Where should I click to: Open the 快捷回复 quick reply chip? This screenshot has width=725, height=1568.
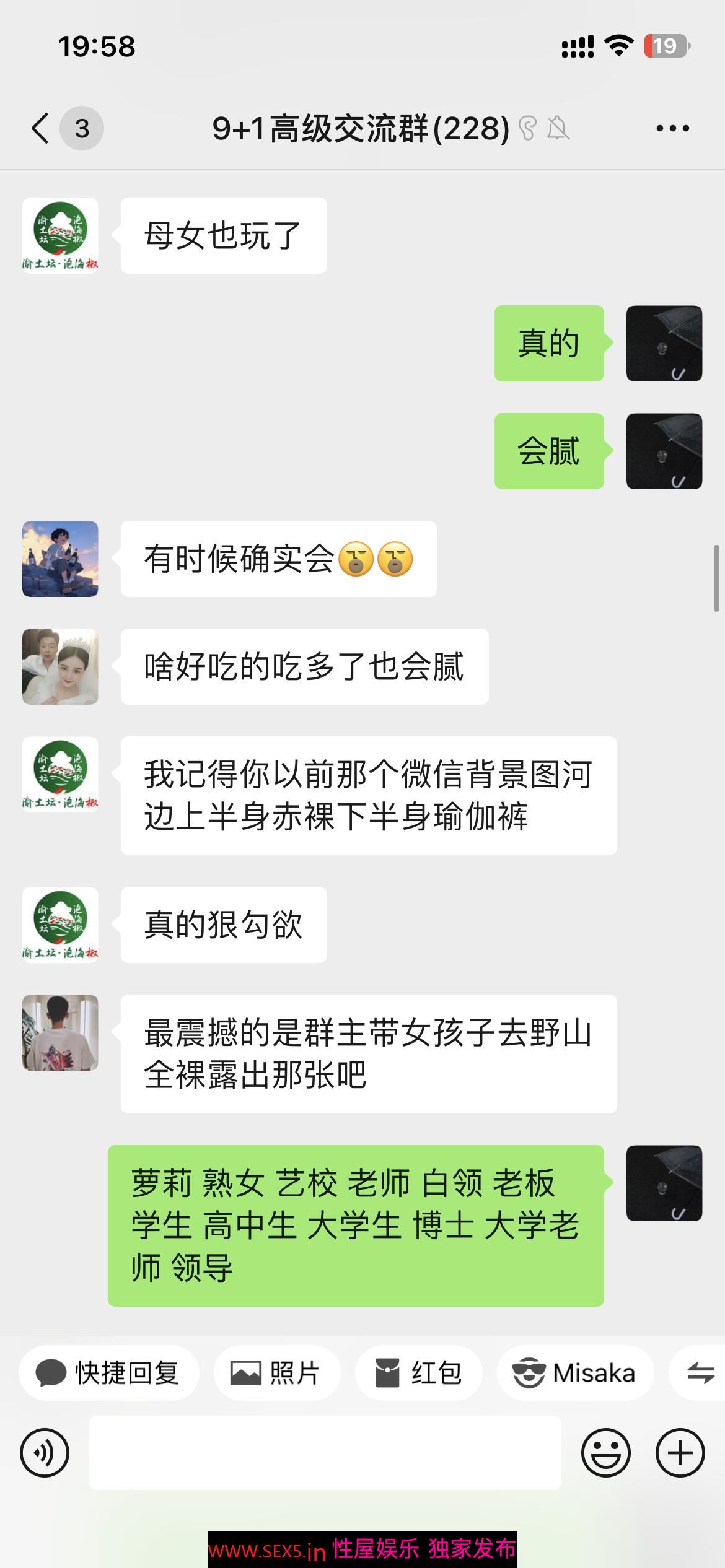[x=108, y=1373]
